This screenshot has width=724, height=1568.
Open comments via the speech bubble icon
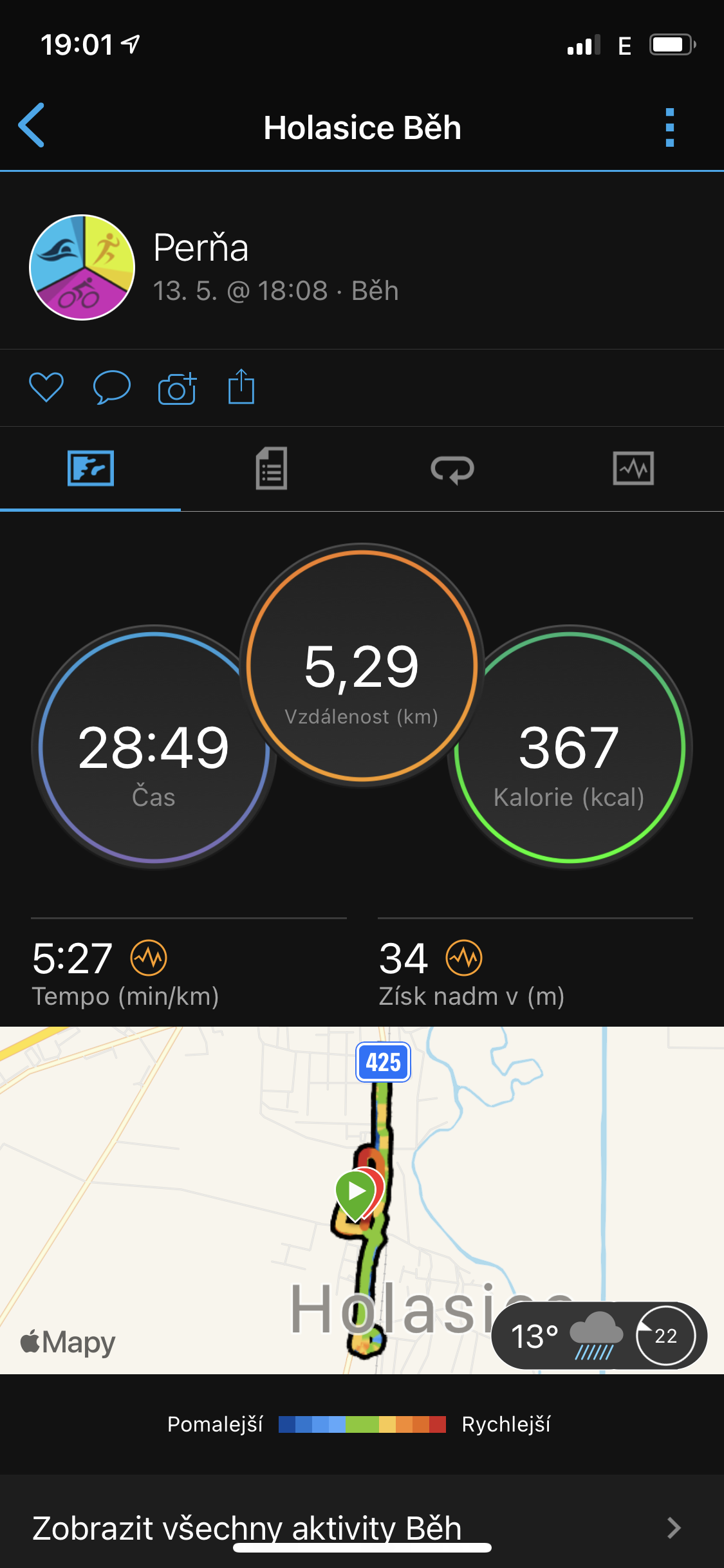click(x=112, y=387)
